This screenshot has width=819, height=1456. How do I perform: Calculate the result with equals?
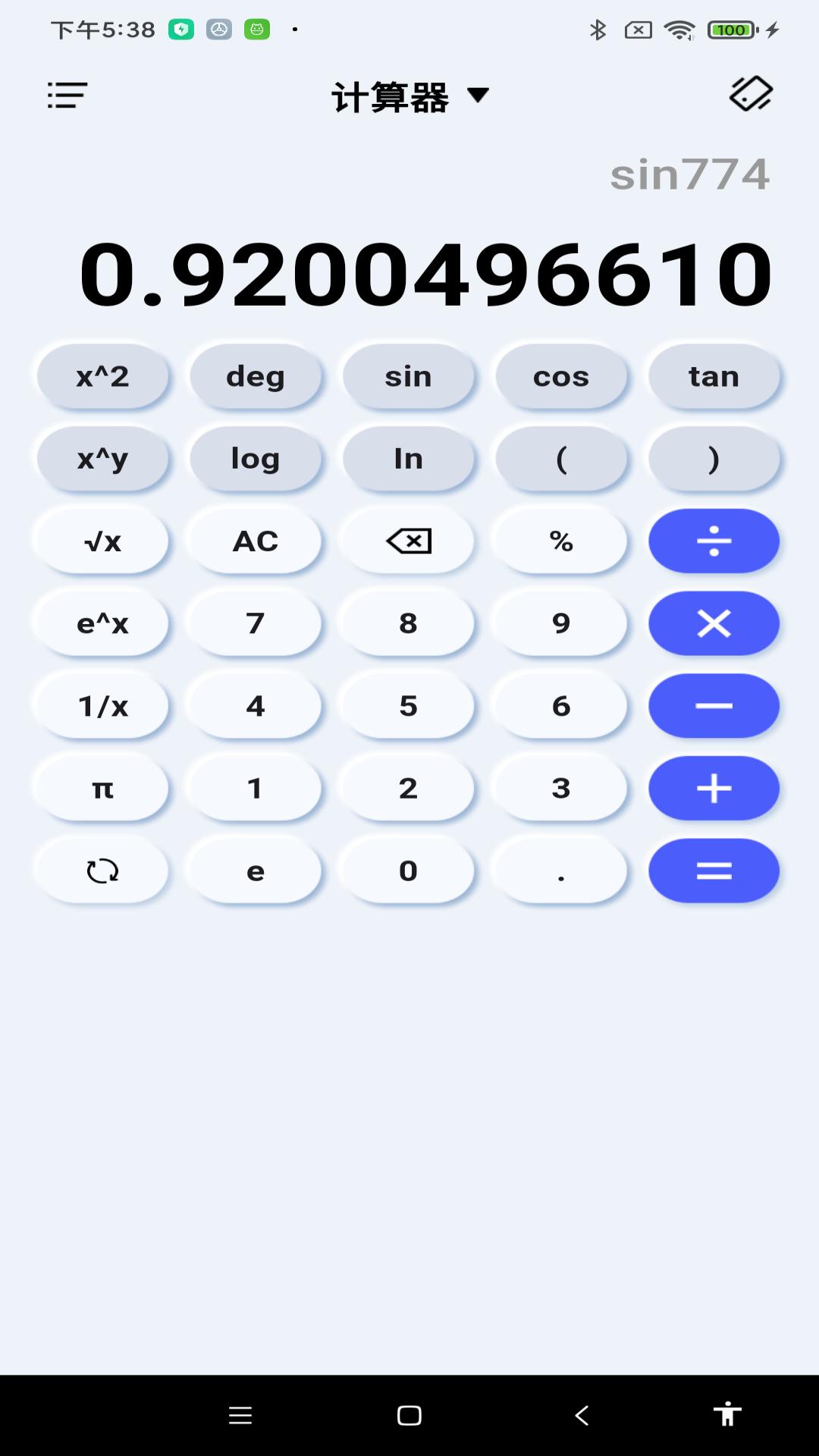click(714, 871)
